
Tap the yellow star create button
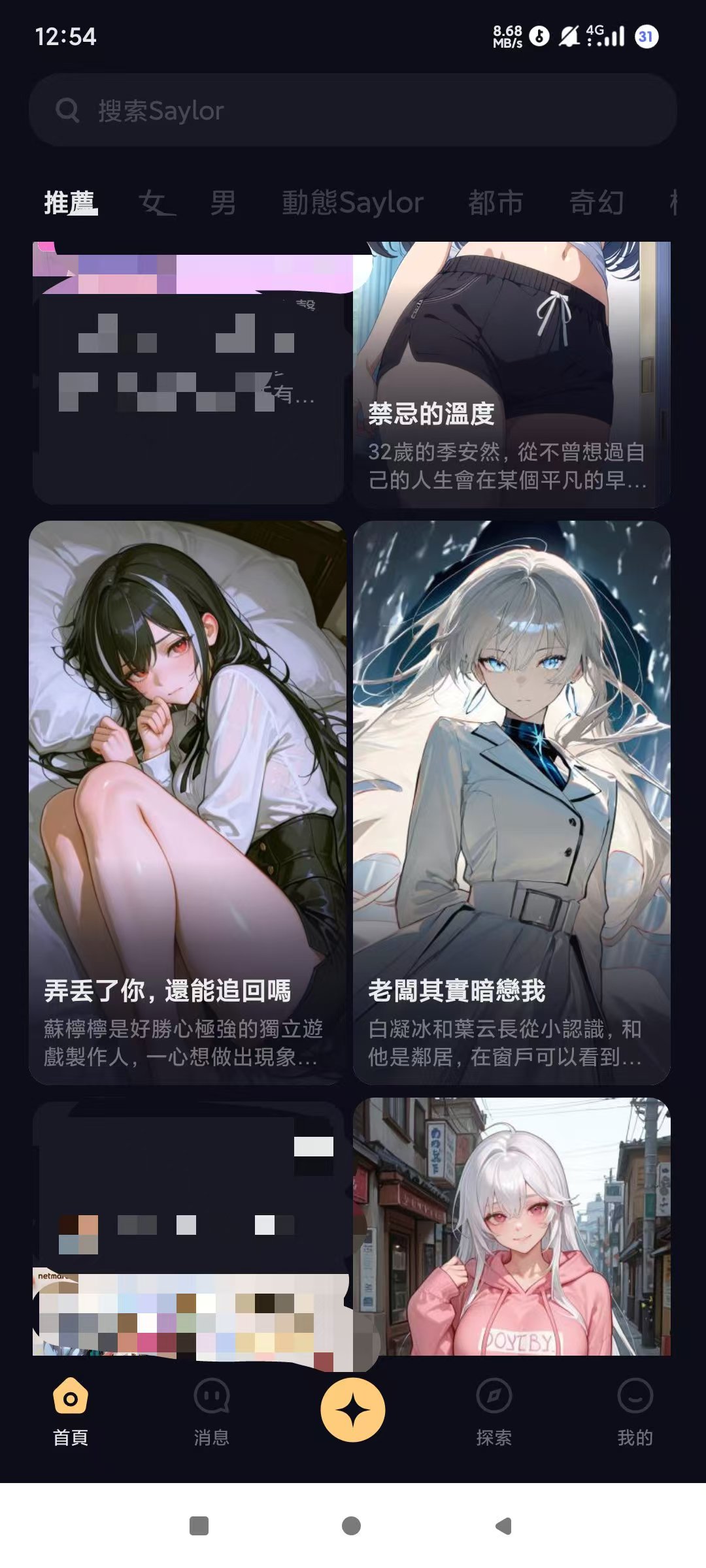(x=353, y=1410)
